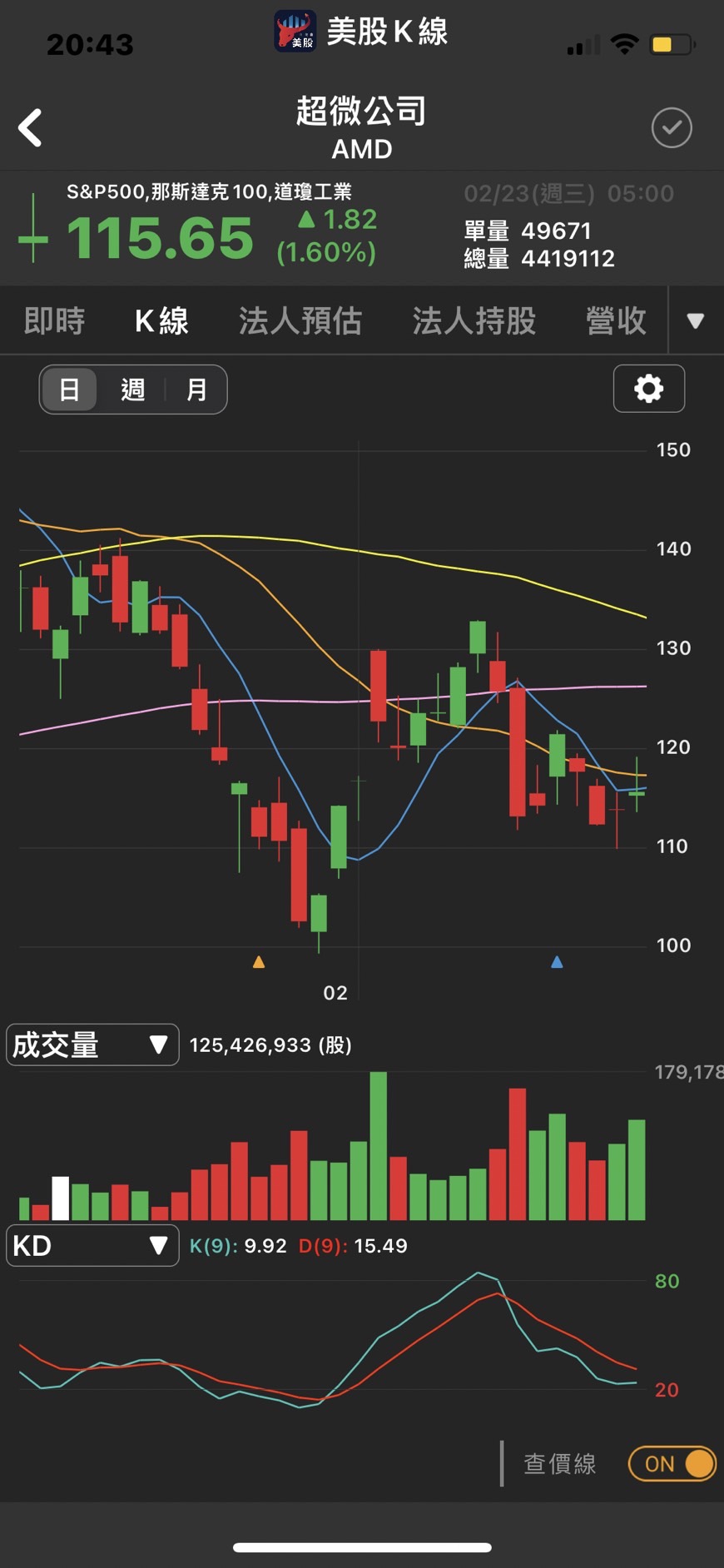Select the 日 daily chart period

tap(70, 390)
